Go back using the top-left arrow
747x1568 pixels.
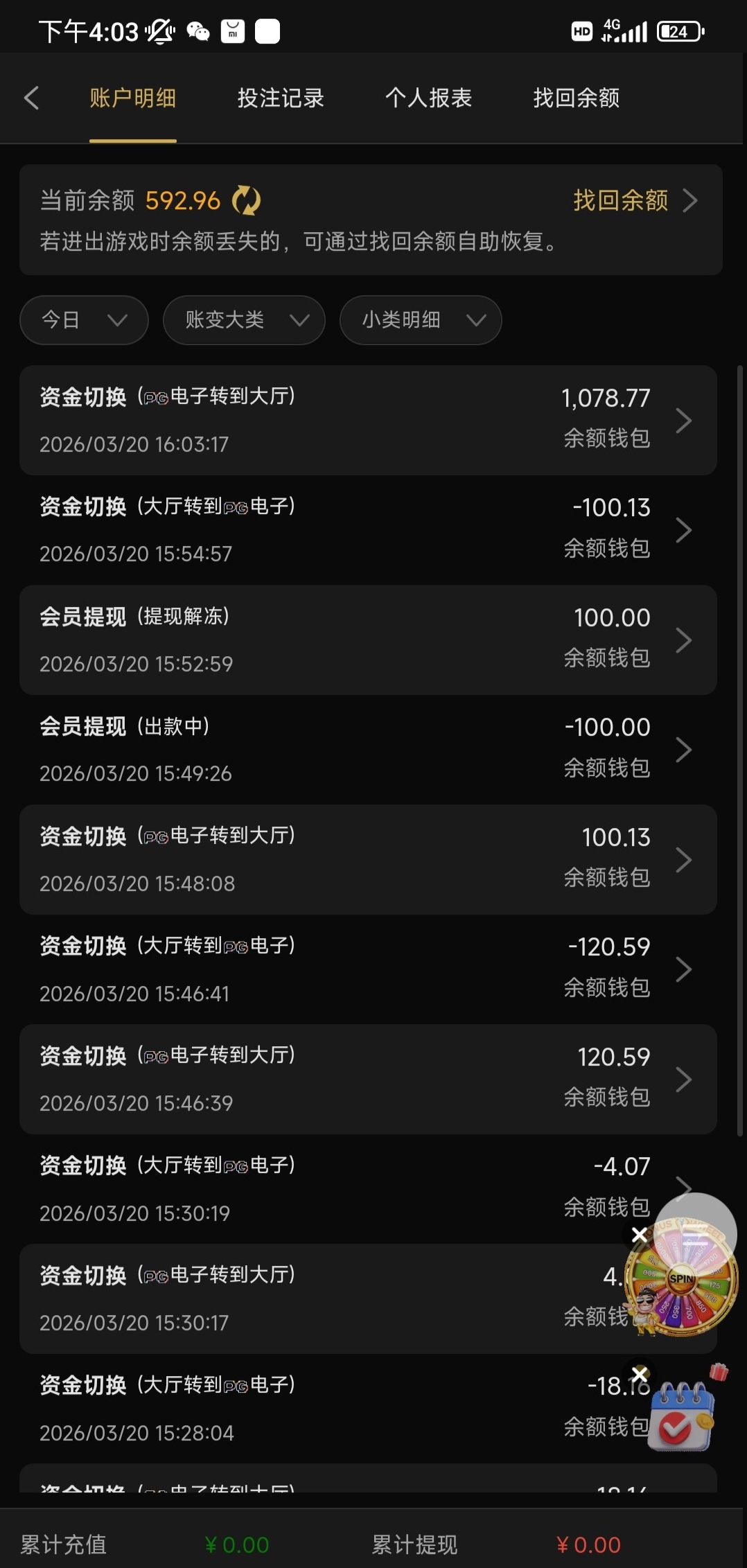pyautogui.click(x=31, y=98)
